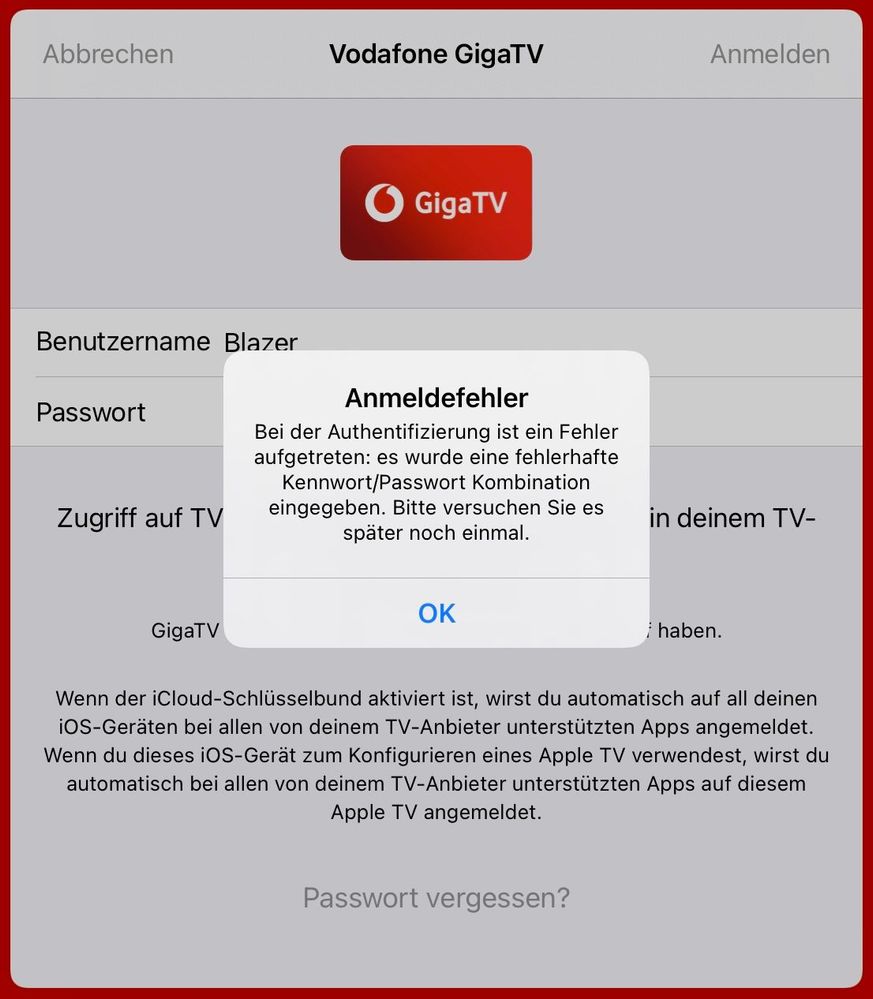Tap the Vodafone GigaTV title bar
The height and width of the screenshot is (999, 873).
click(x=435, y=54)
